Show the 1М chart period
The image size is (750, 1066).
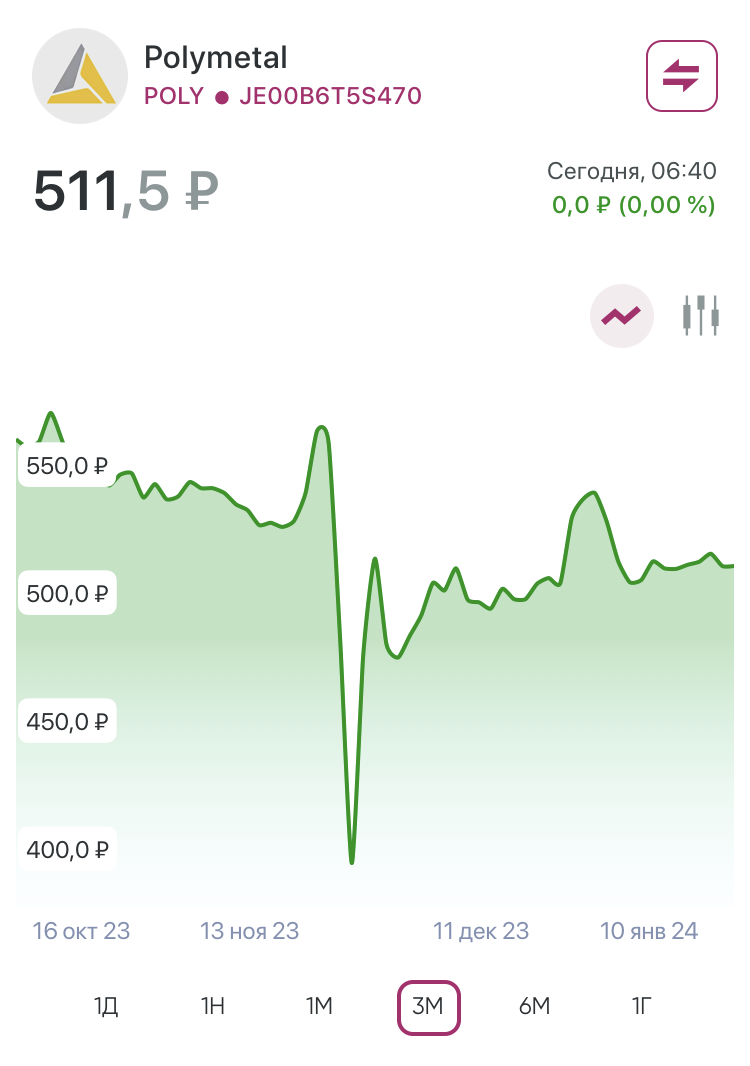point(319,1006)
